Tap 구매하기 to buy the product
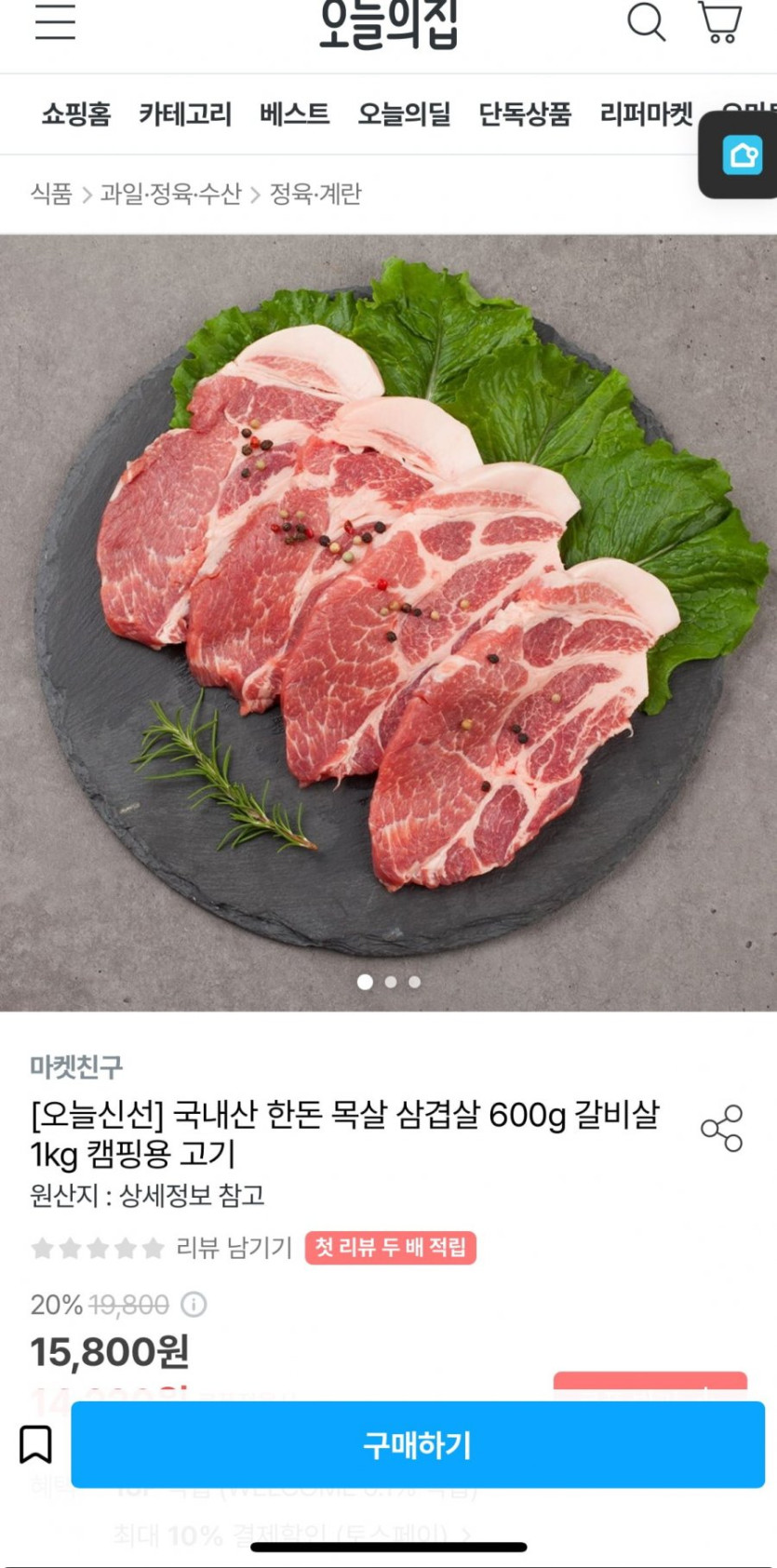The image size is (777, 1568). point(418,1445)
